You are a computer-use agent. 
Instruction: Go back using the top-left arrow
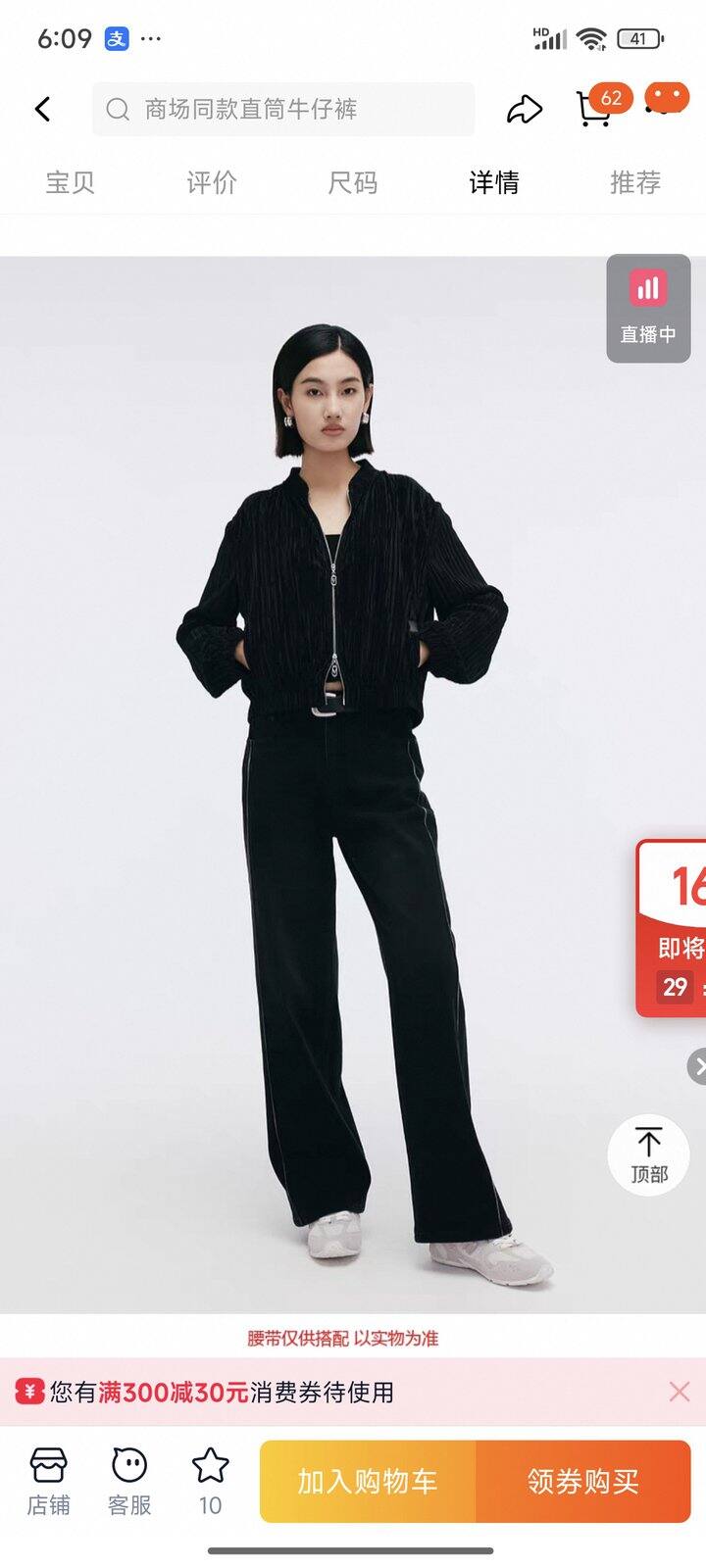(x=42, y=109)
